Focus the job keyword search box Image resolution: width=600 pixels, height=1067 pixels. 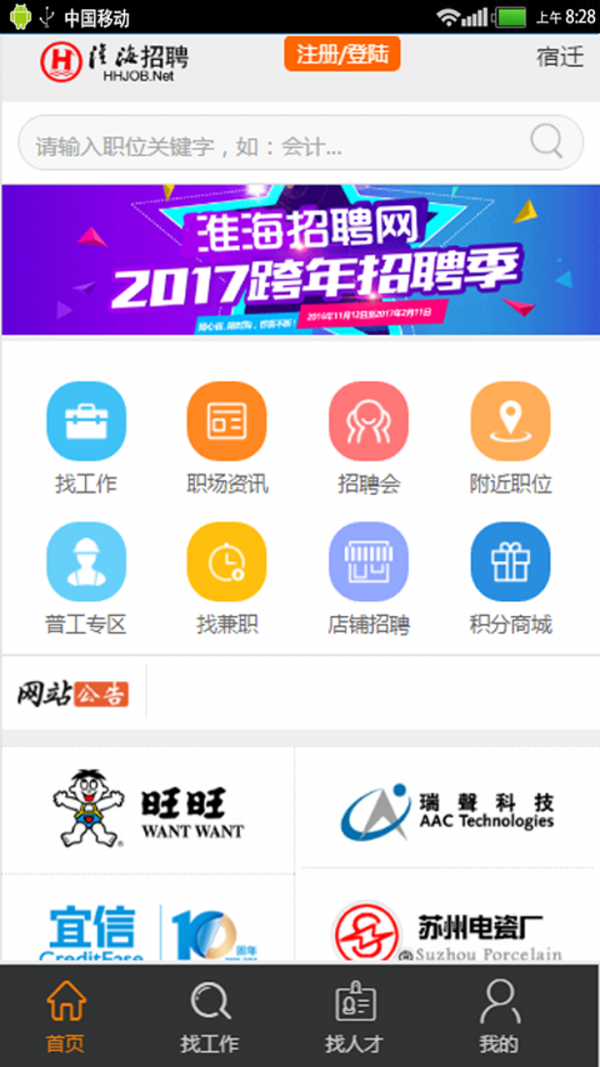coord(270,144)
